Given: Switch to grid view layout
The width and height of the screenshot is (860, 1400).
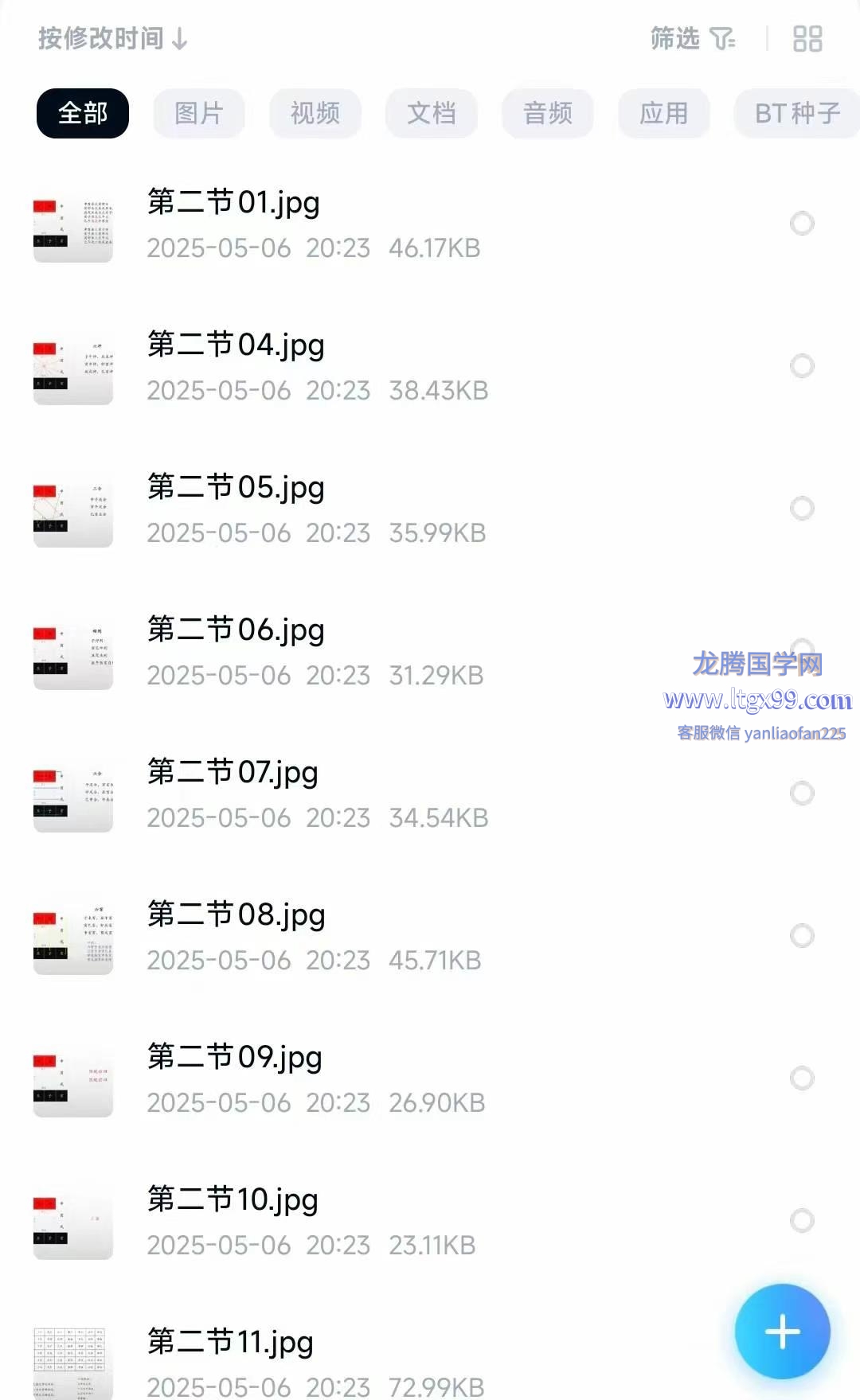Looking at the screenshot, I should coord(807,38).
